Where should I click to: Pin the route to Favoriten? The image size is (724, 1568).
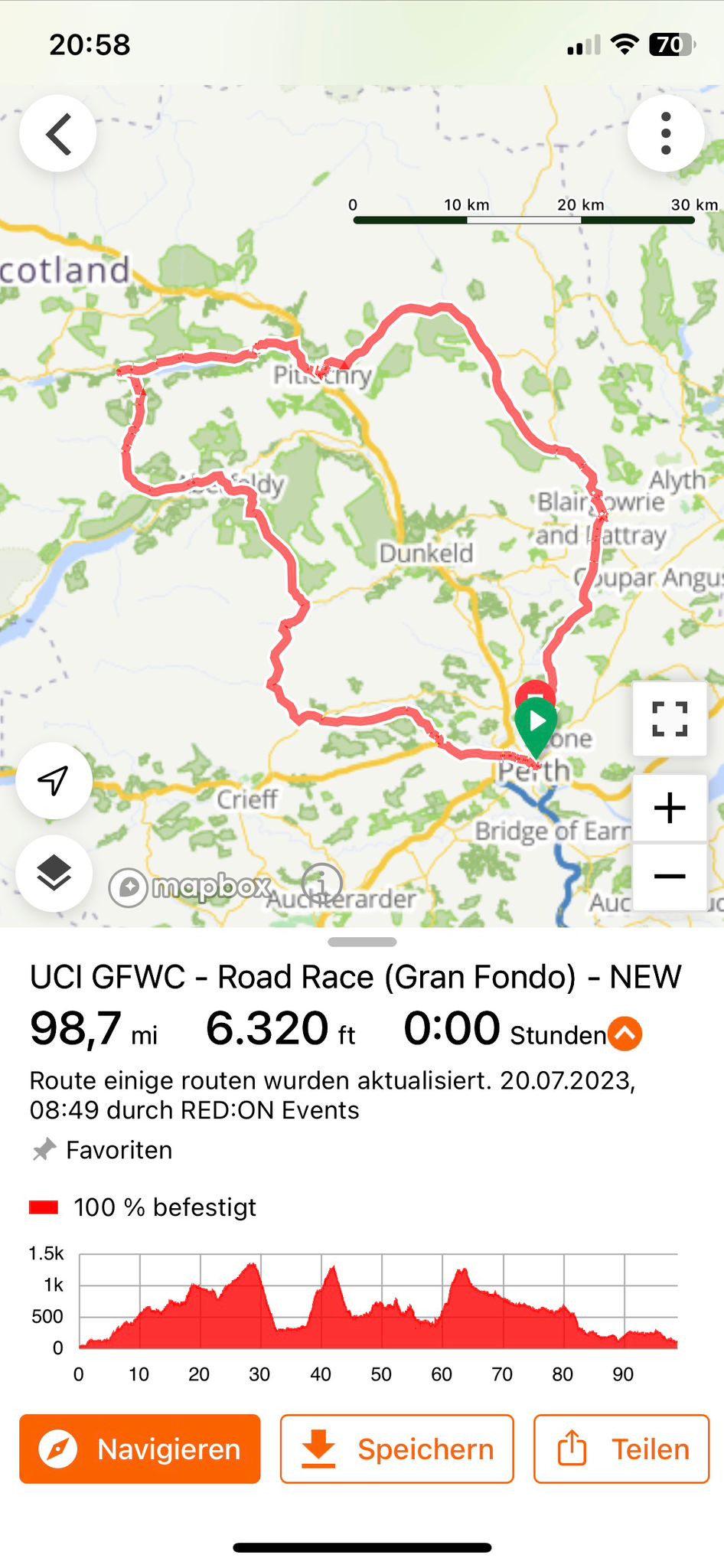(x=103, y=1150)
